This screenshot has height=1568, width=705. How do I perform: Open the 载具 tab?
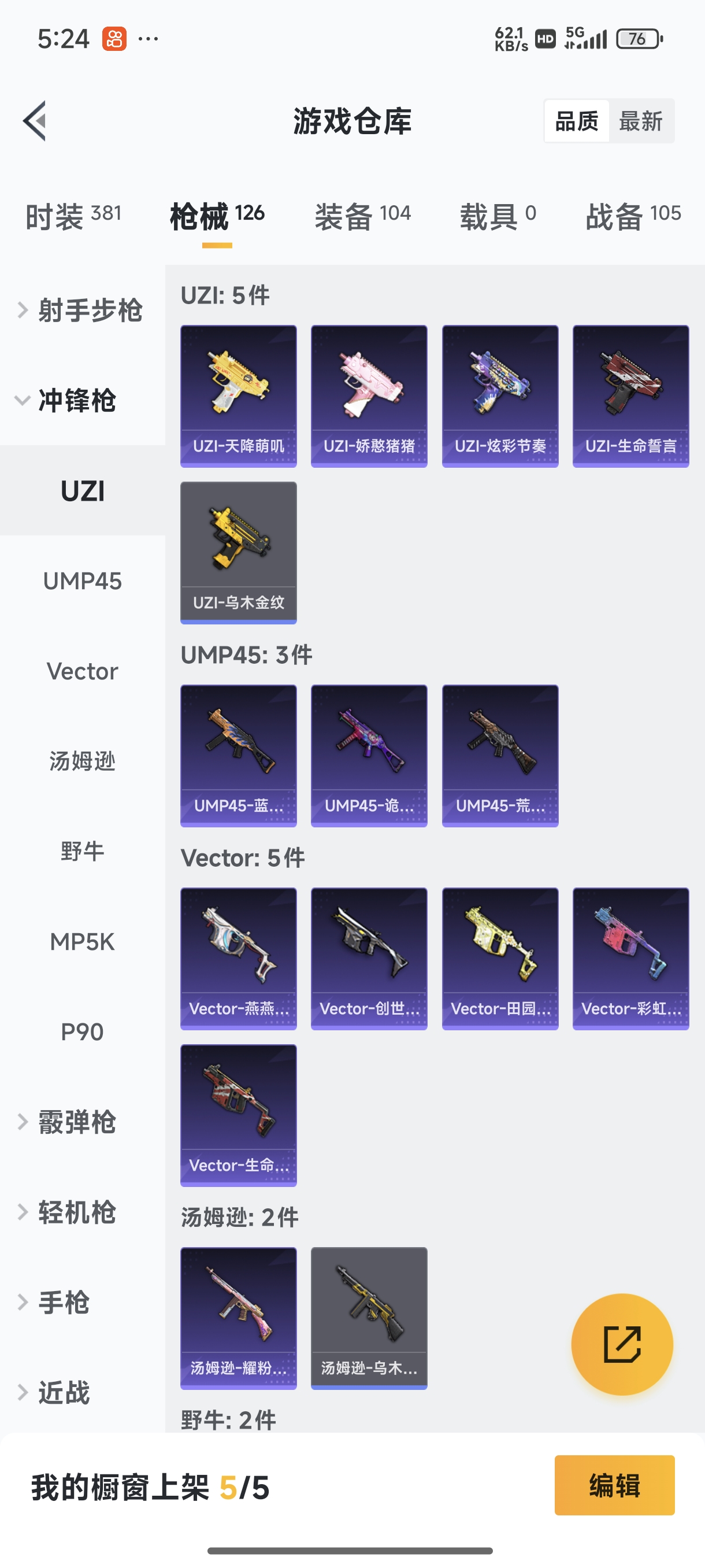[x=498, y=216]
